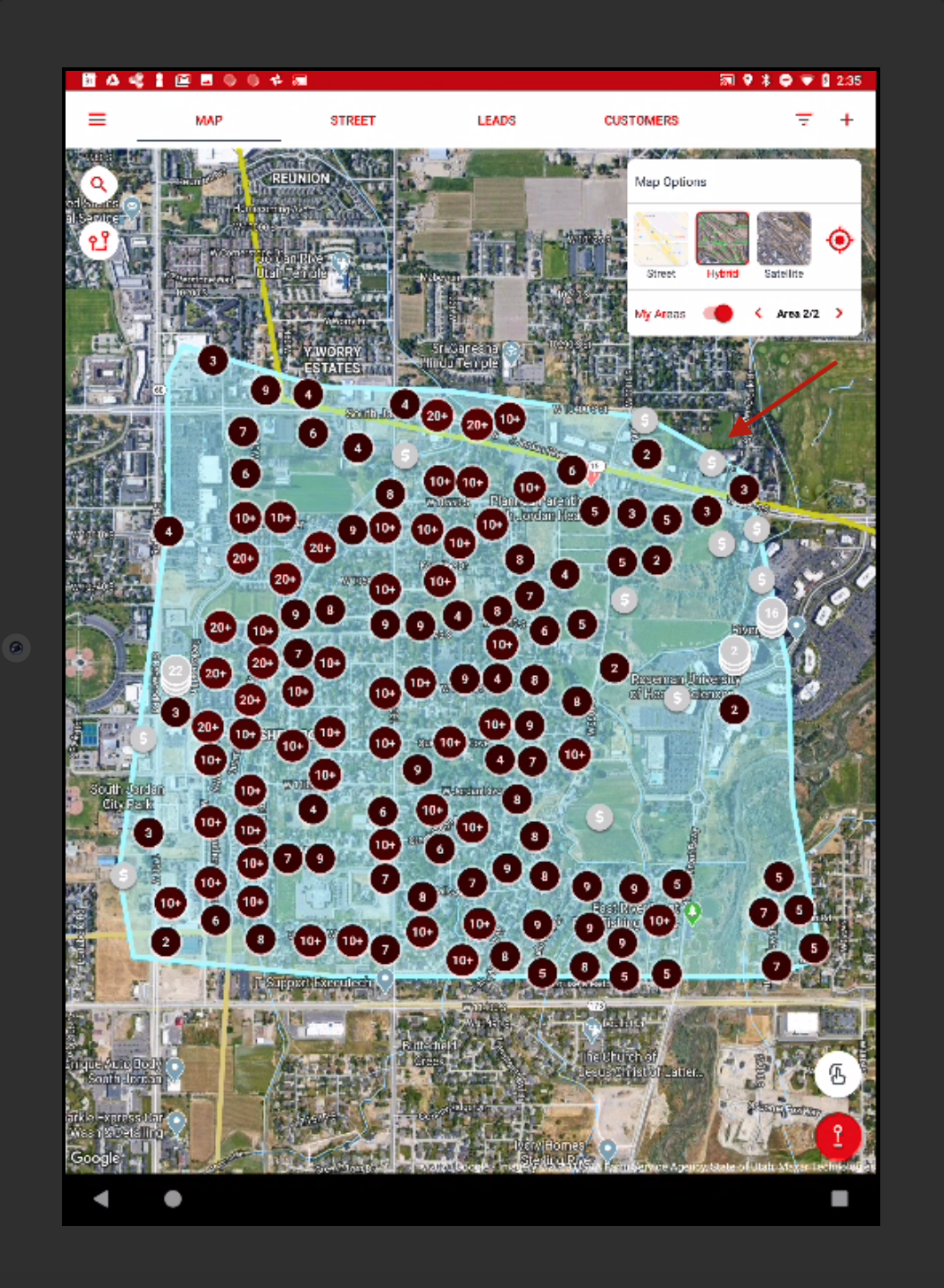Go to the previous area
Screen dimensions: 944x1288
[x=758, y=314]
